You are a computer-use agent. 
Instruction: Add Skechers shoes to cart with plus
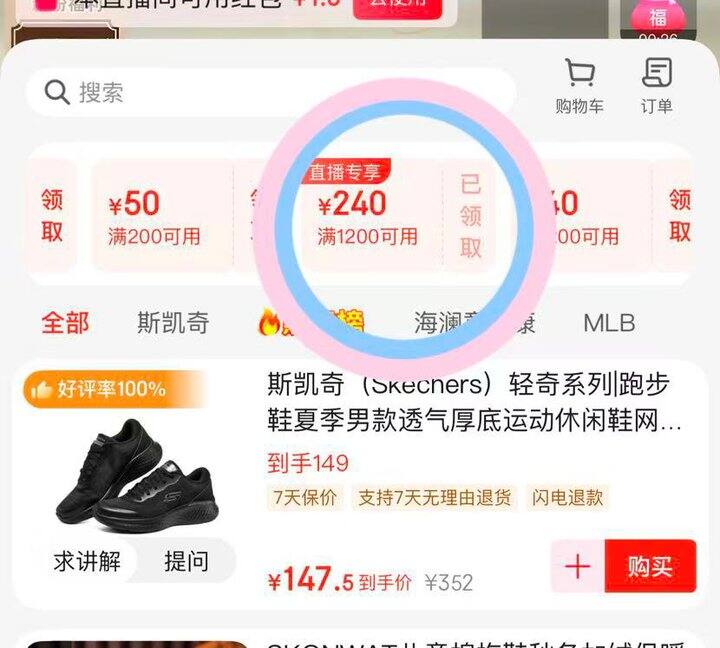point(578,566)
